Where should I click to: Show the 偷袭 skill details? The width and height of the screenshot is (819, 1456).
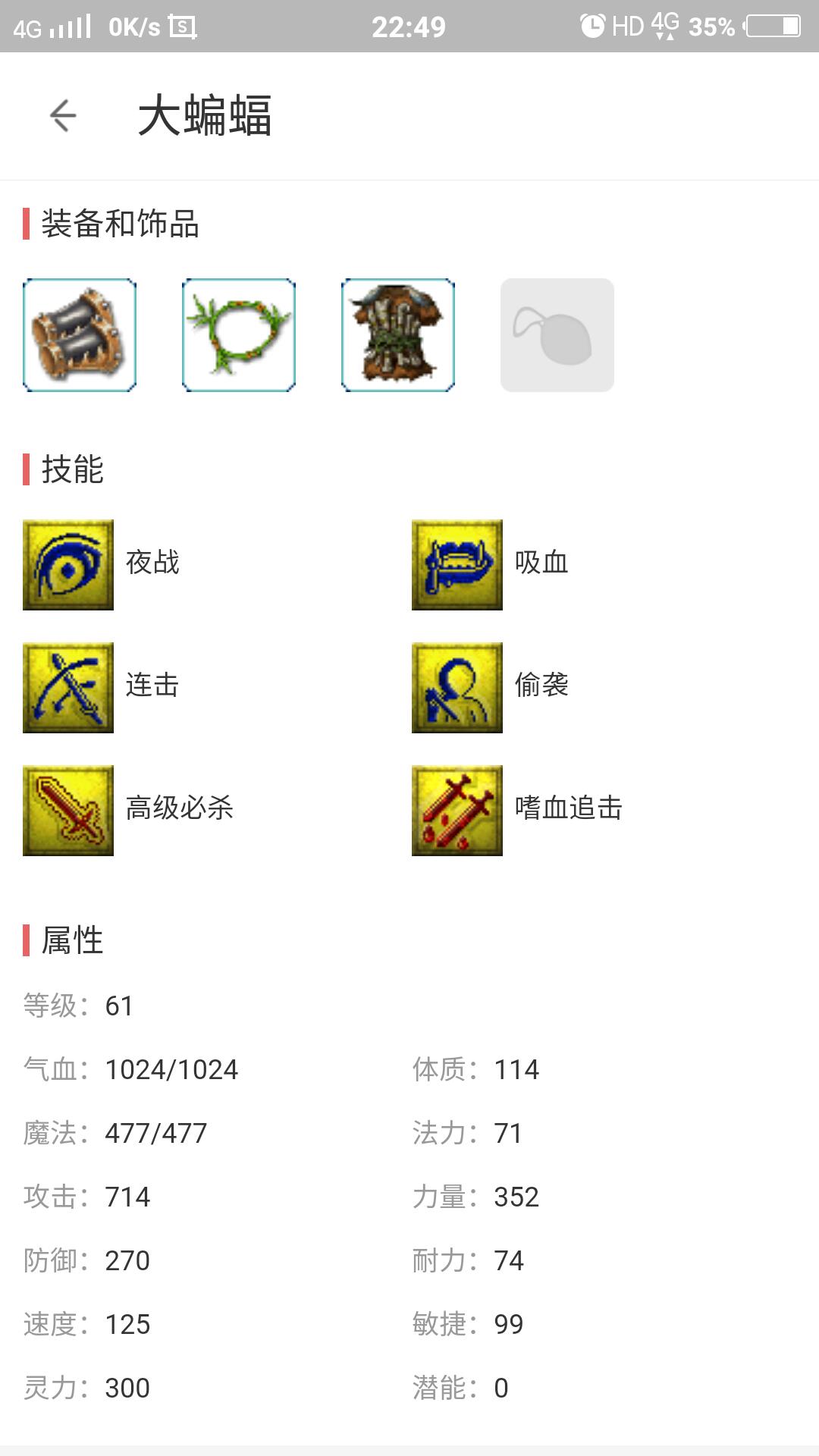[457, 688]
